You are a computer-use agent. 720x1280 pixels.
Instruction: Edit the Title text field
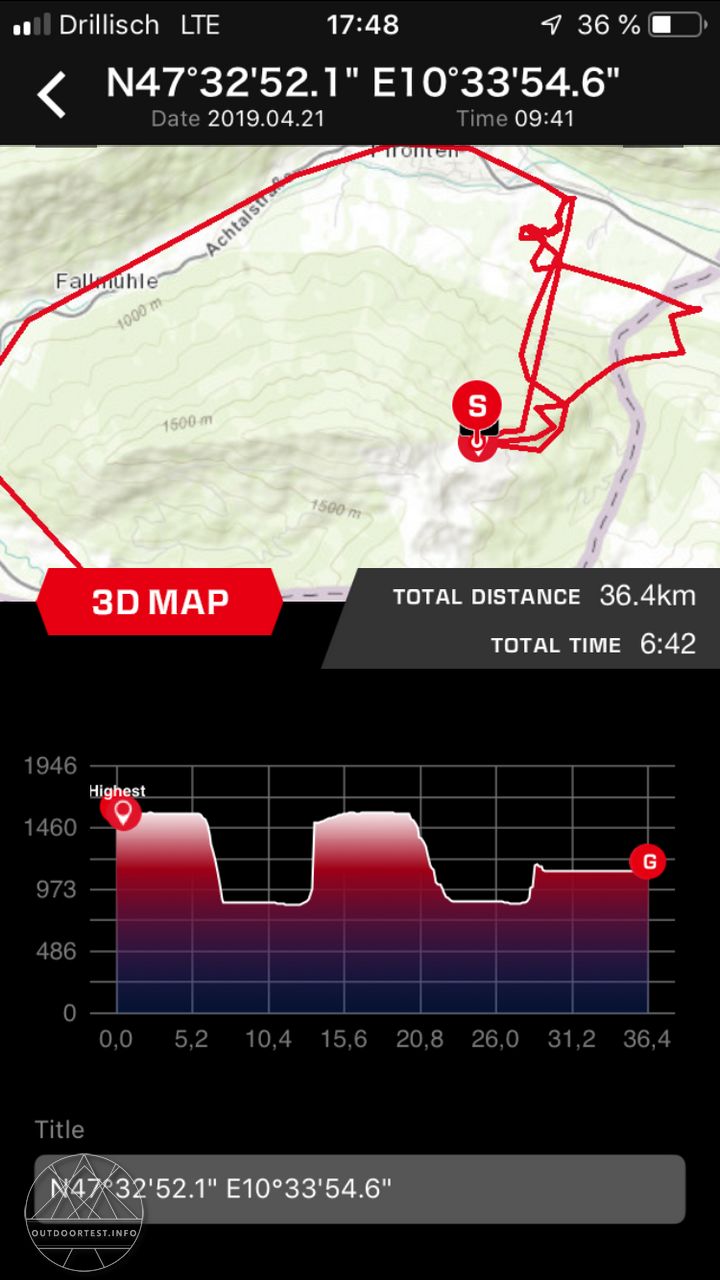(x=360, y=1189)
